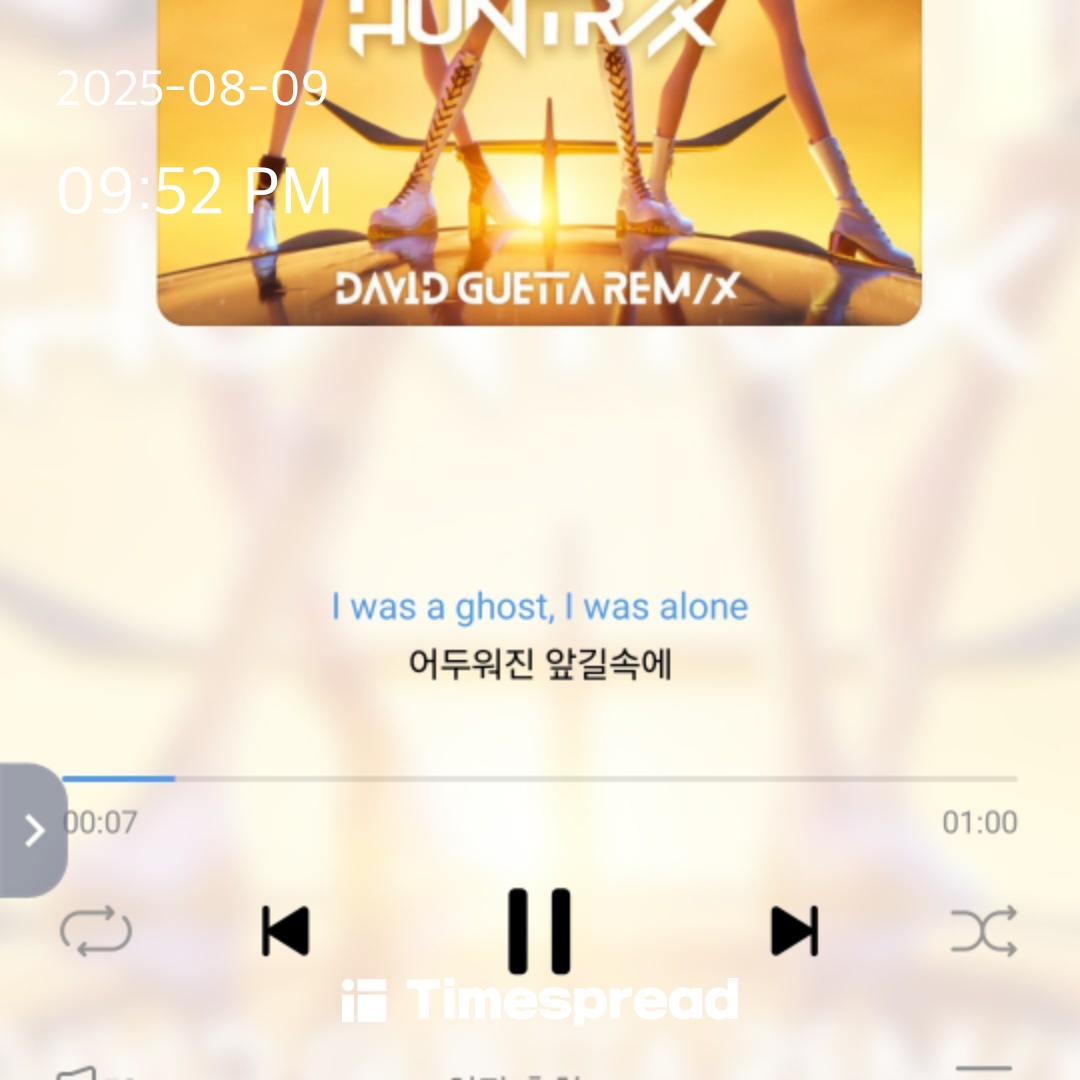Toggle repeat mode
Image resolution: width=1080 pixels, height=1080 pixels.
click(x=96, y=932)
